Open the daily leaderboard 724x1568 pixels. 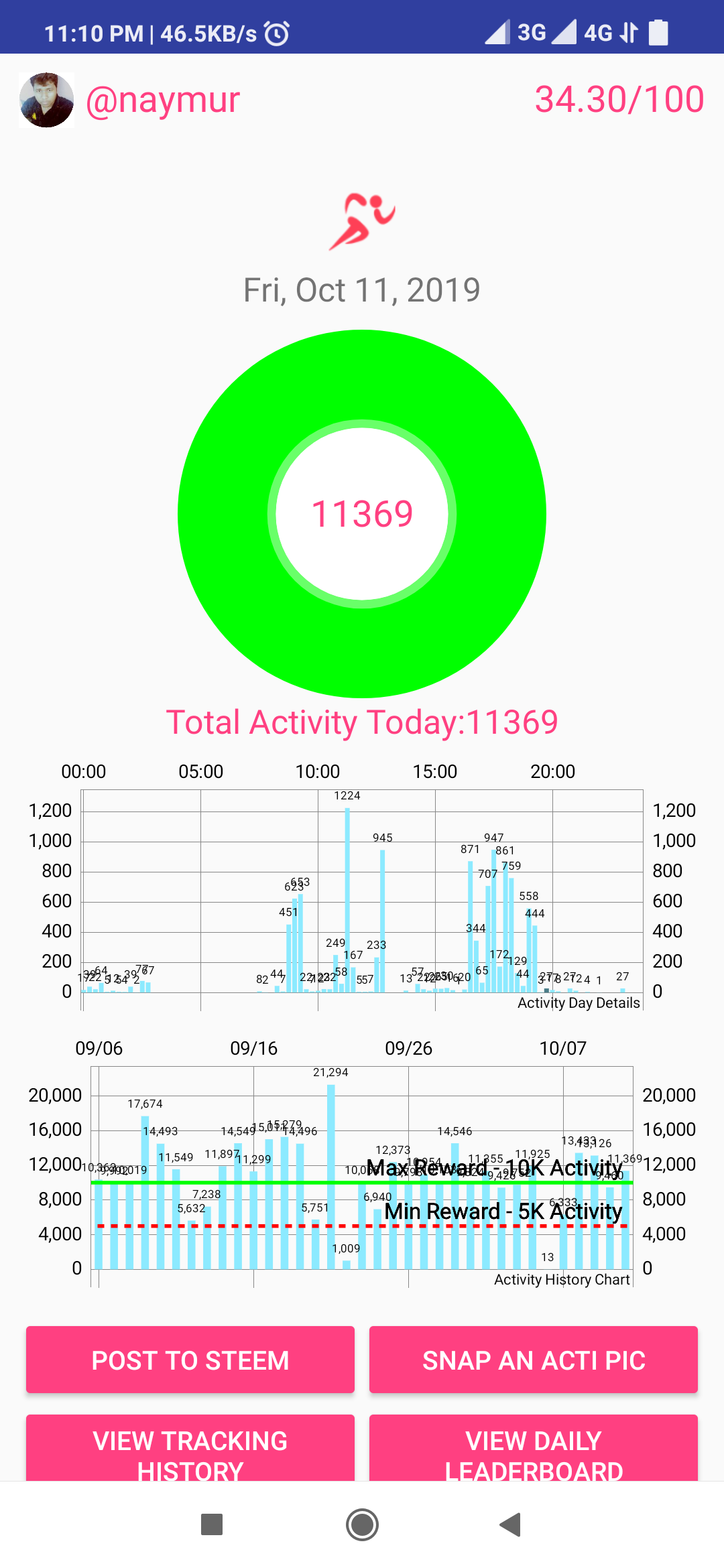click(534, 1449)
